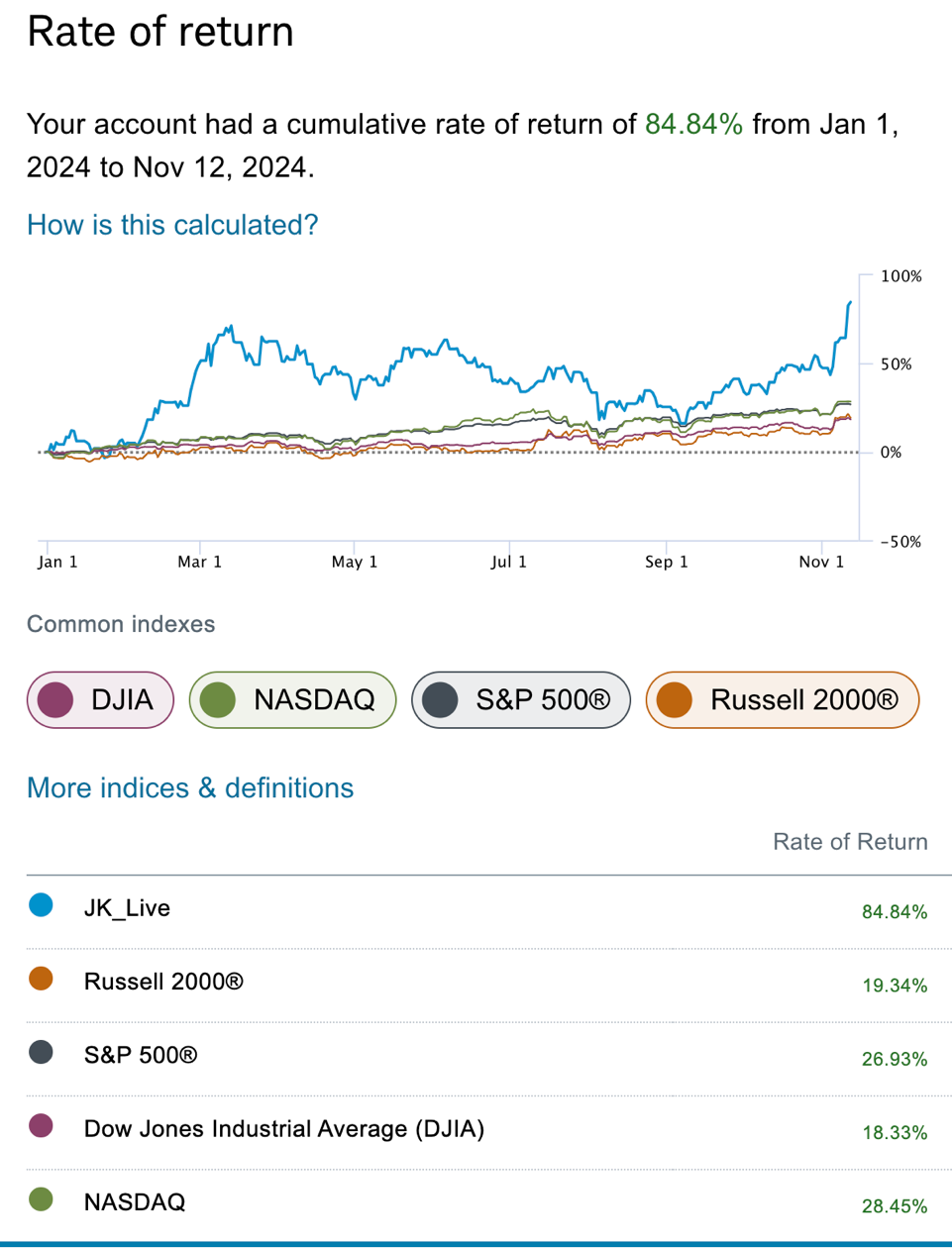
Task: Open the "How is this calculated?" link
Action: pyautogui.click(x=171, y=225)
